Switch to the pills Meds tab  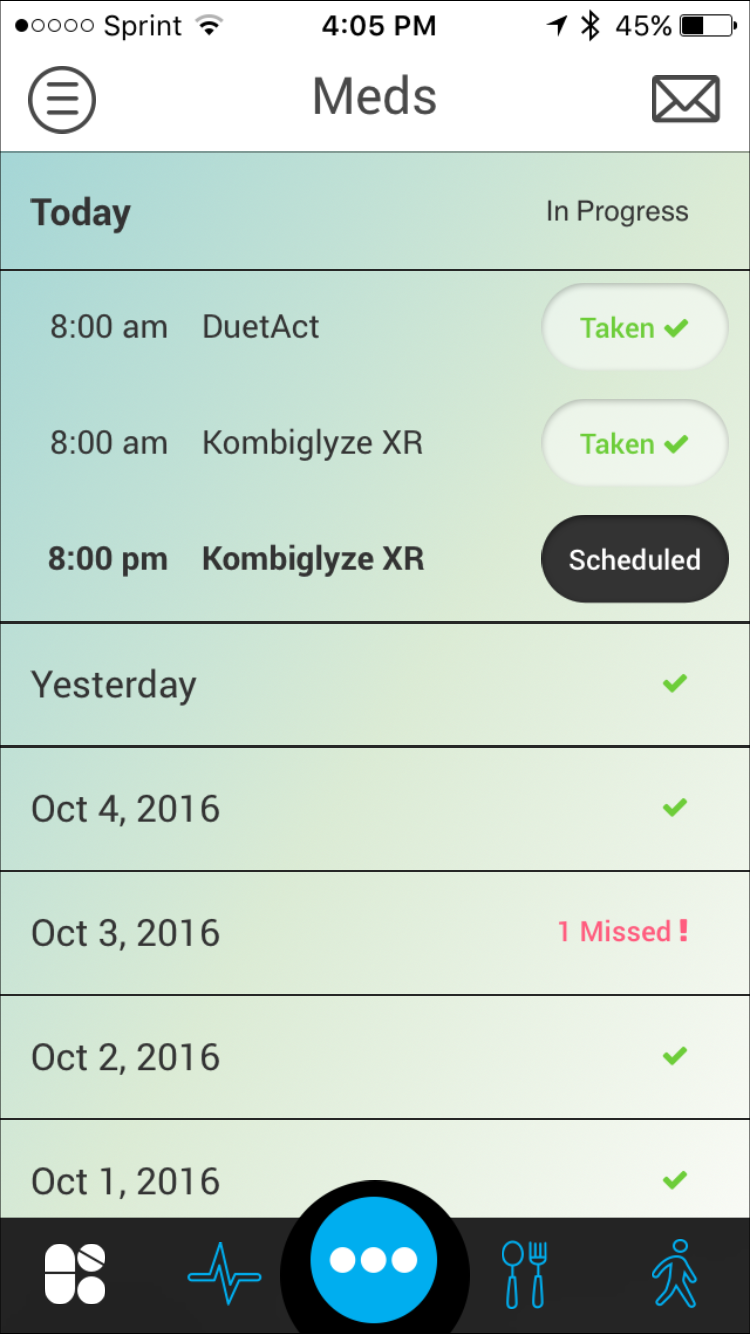(75, 1274)
